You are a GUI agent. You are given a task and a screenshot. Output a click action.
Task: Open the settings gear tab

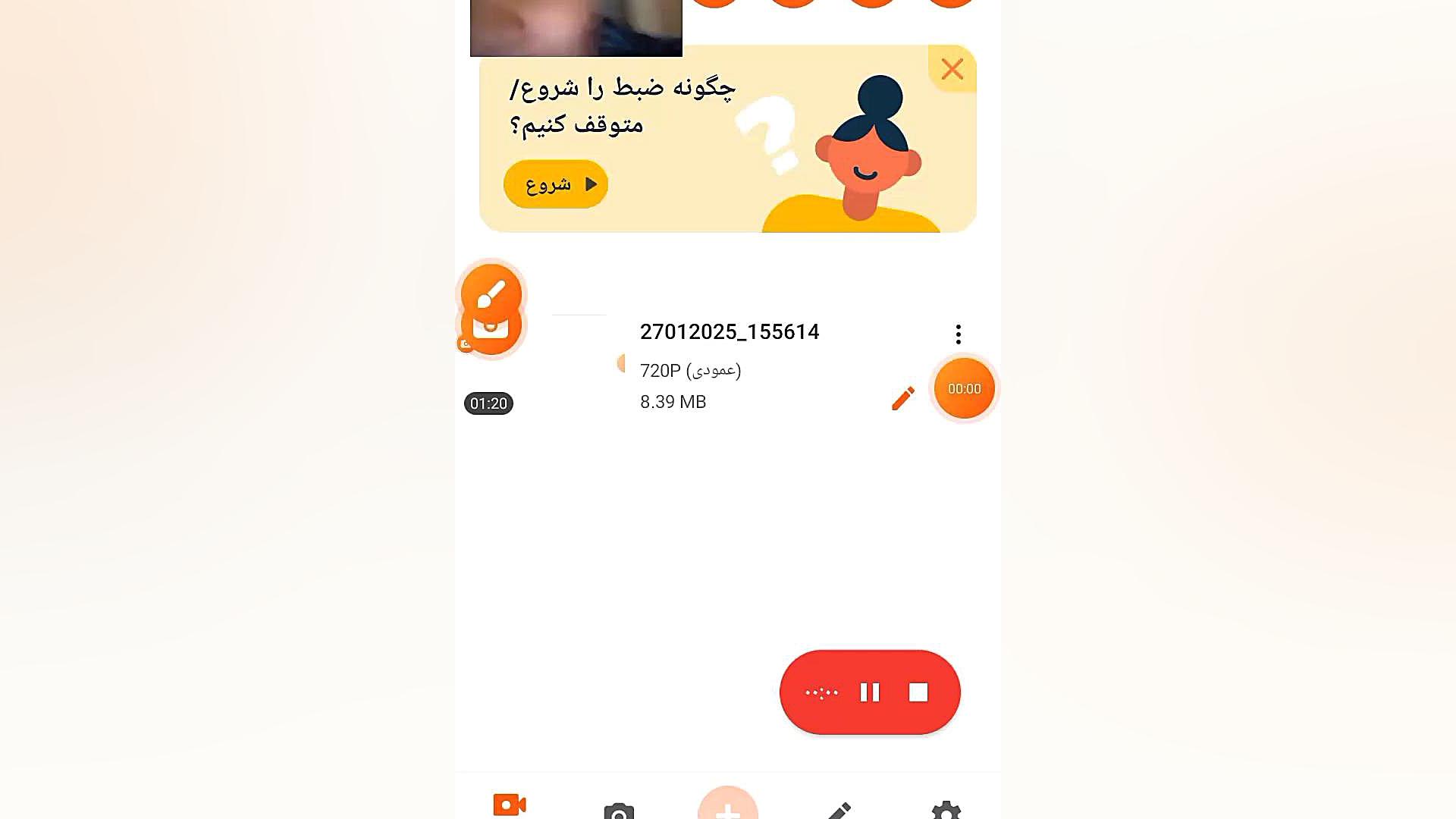pos(946,810)
